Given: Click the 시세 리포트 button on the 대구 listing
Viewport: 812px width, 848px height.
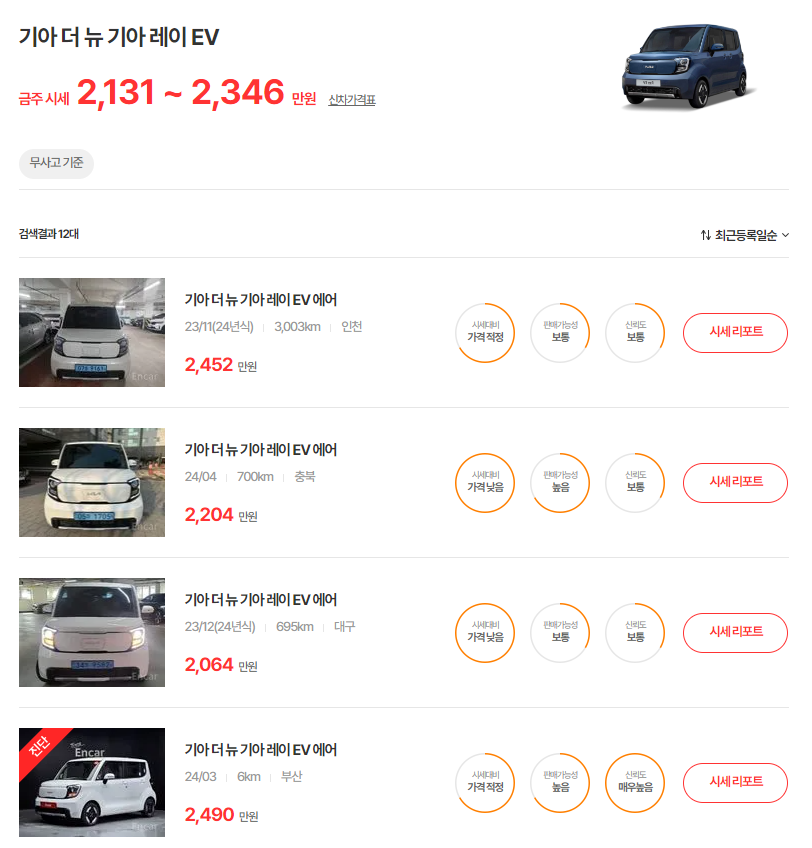Looking at the screenshot, I should click(735, 633).
